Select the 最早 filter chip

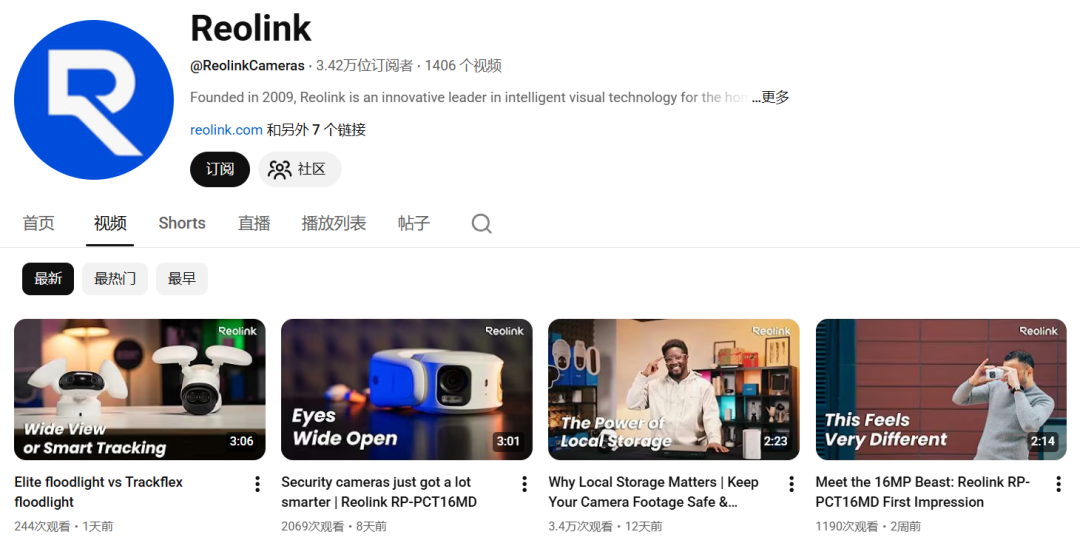tap(182, 279)
